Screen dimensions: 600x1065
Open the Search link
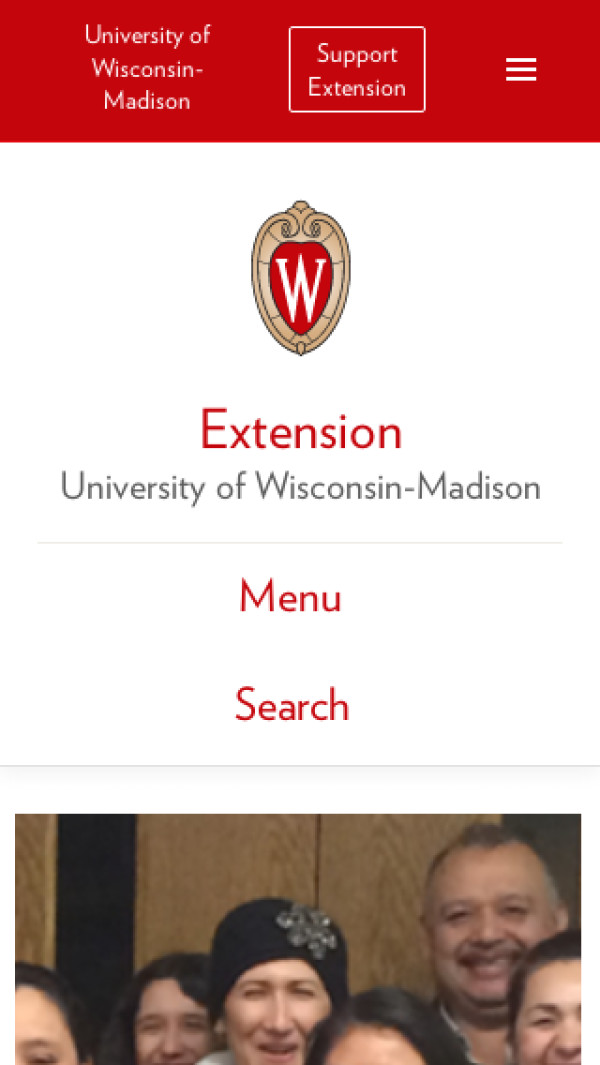[292, 706]
